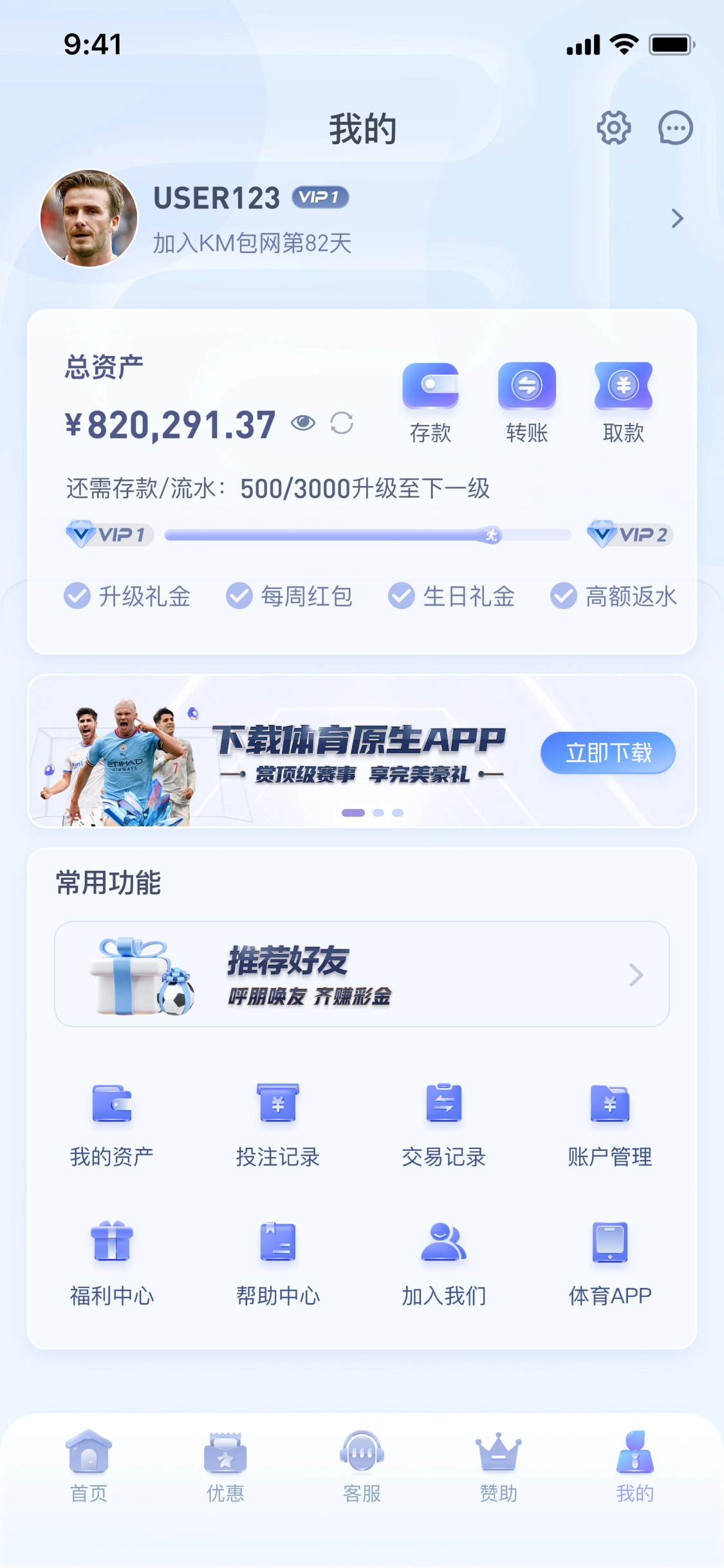Image resolution: width=724 pixels, height=1568 pixels.
Task: Hide the total assets balance
Action: pyautogui.click(x=302, y=423)
